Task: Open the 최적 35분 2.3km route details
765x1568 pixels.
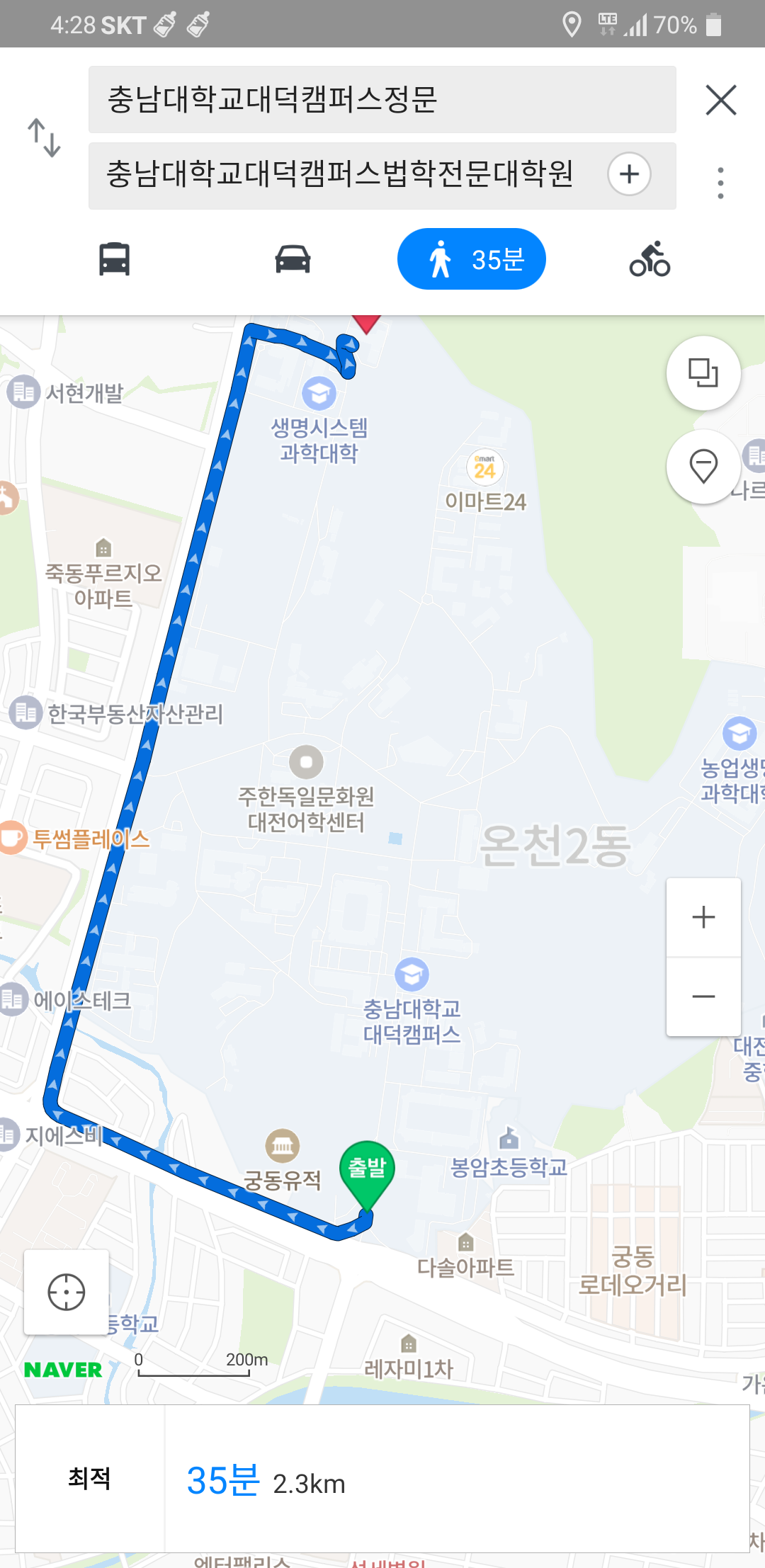Action: click(382, 1479)
